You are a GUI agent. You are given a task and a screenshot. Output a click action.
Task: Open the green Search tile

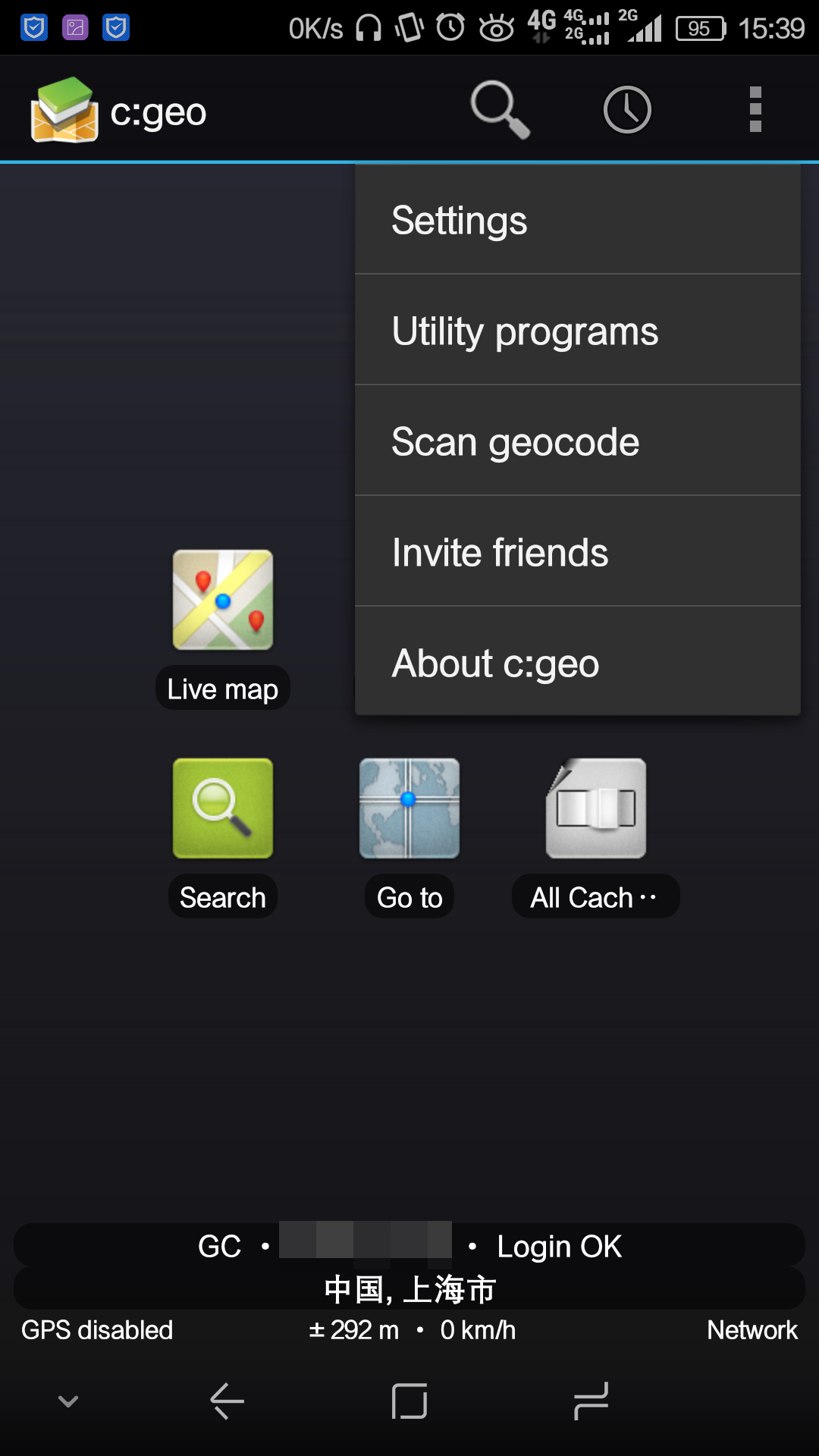223,809
